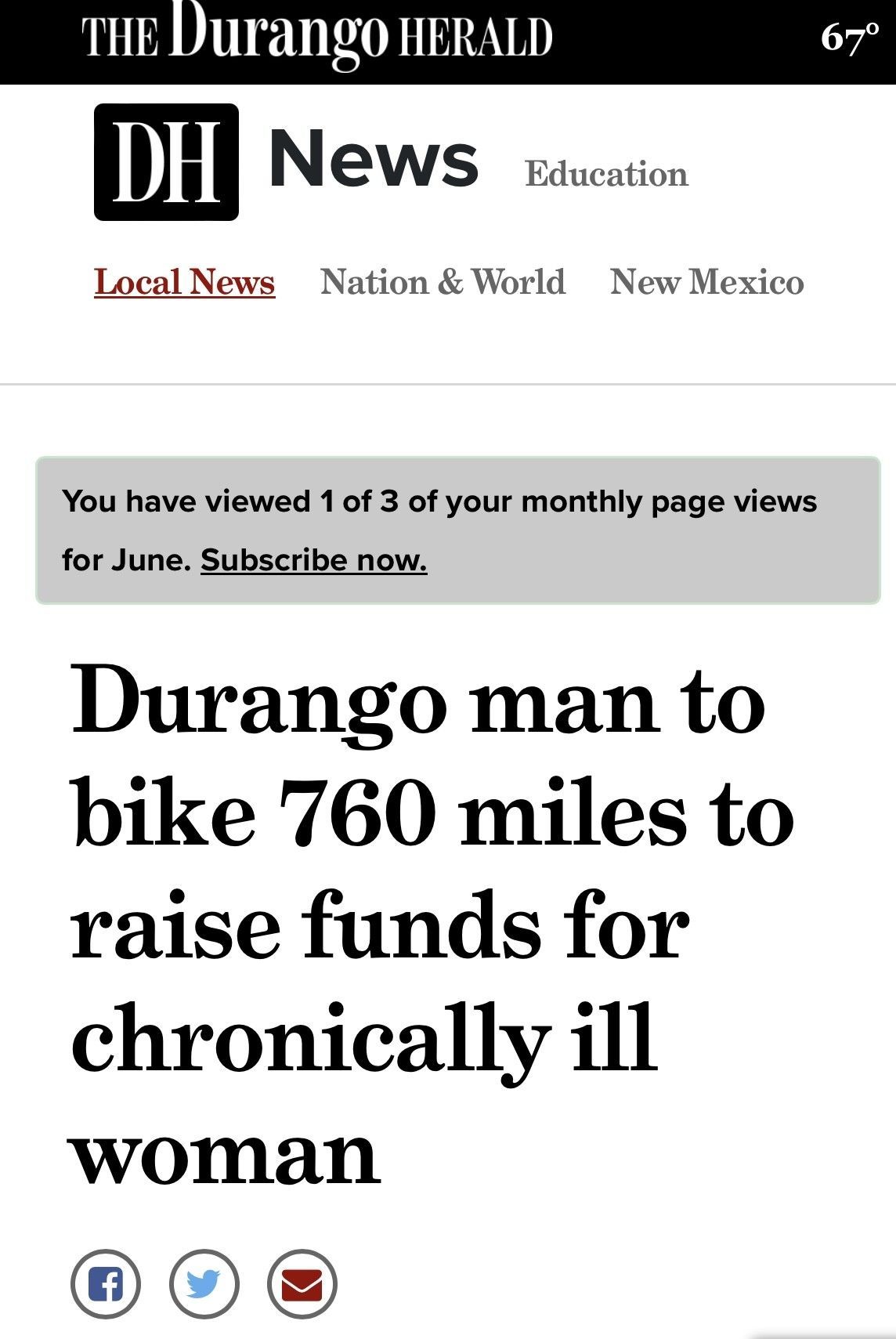This screenshot has width=896, height=1339.
Task: Tap the Subscribe now link
Action: 313,560
